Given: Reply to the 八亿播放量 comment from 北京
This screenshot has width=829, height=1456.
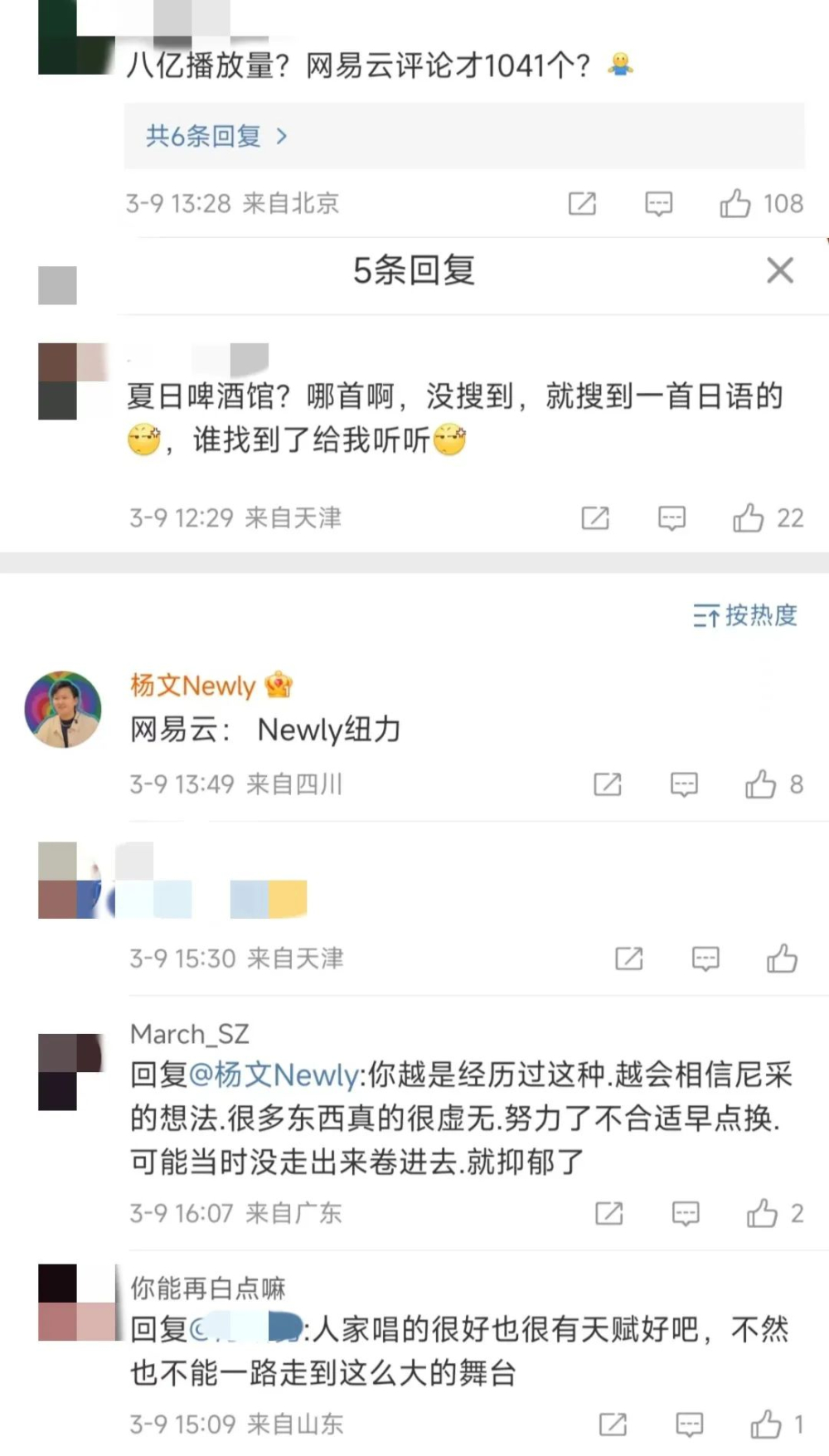Looking at the screenshot, I should point(658,203).
